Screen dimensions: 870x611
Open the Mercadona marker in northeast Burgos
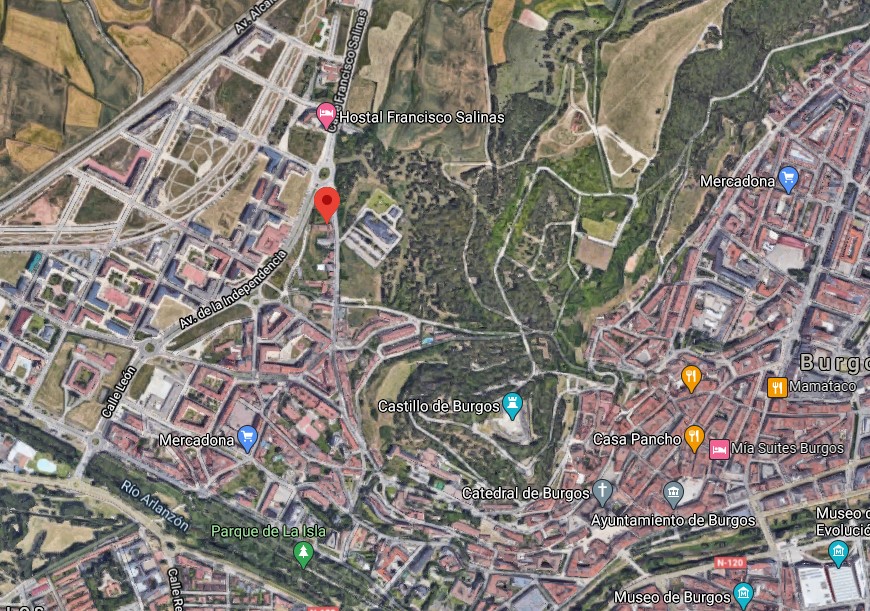pos(788,181)
